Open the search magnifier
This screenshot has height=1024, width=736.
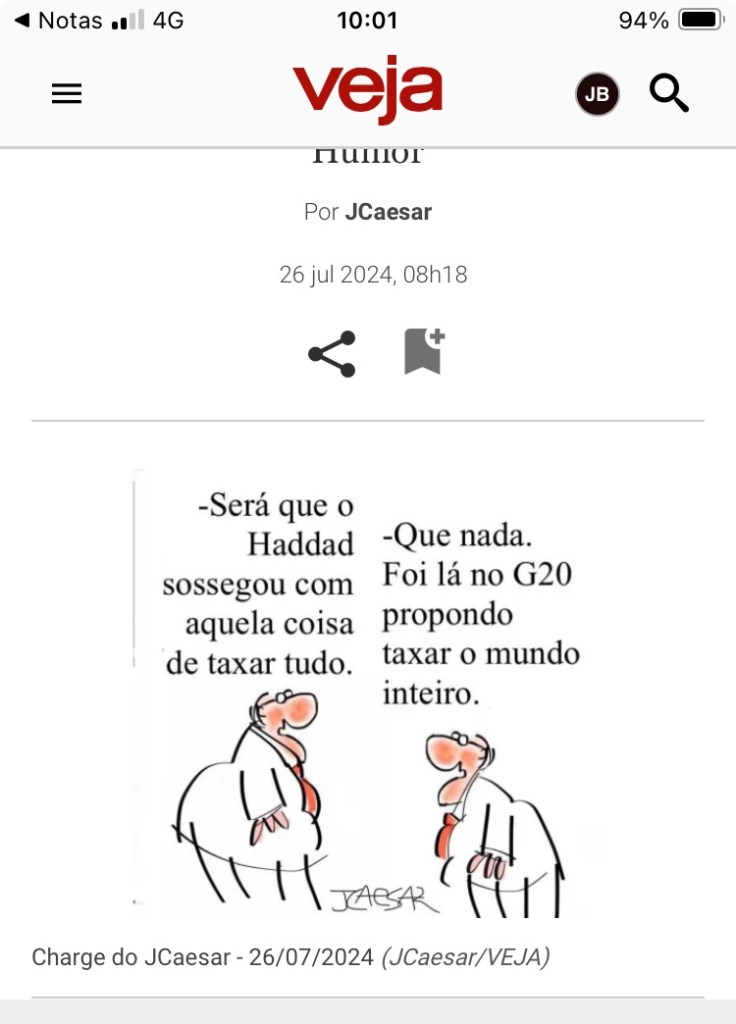[x=669, y=93]
